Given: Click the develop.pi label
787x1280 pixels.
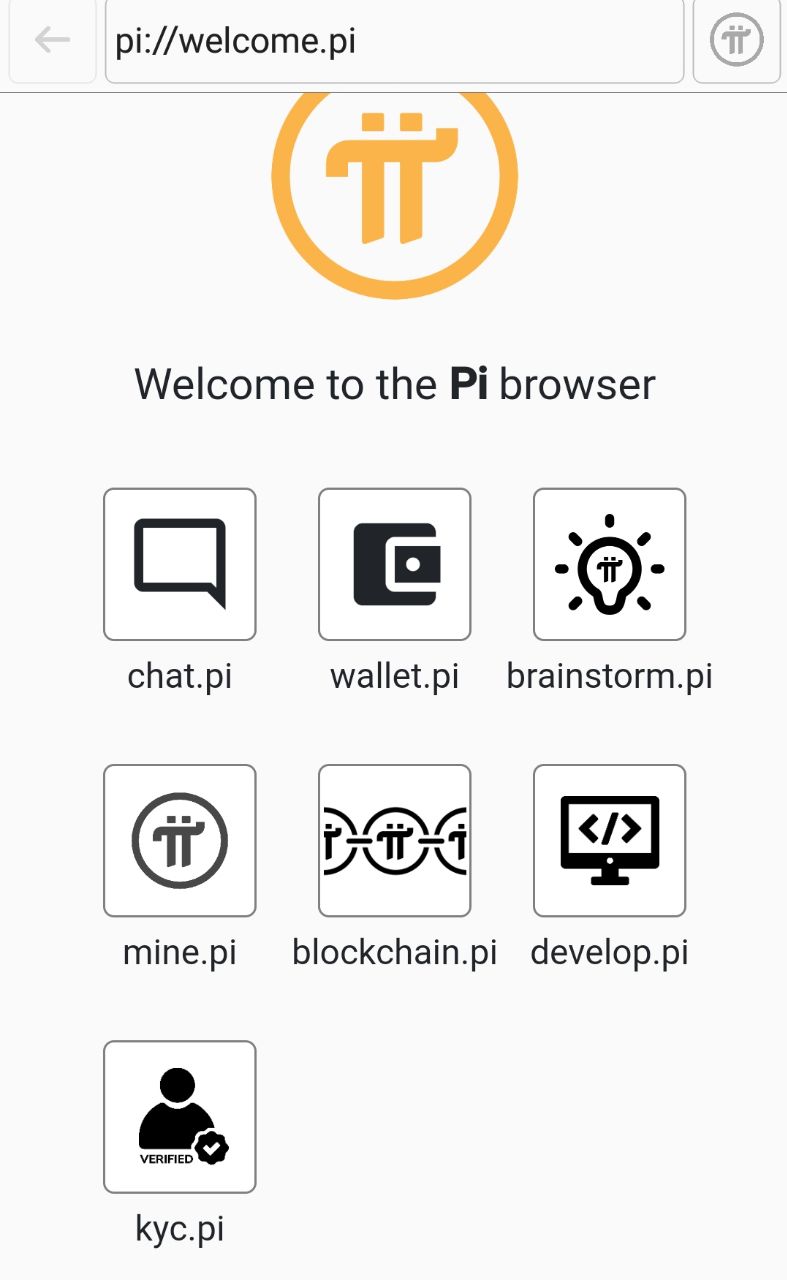Looking at the screenshot, I should point(609,952).
